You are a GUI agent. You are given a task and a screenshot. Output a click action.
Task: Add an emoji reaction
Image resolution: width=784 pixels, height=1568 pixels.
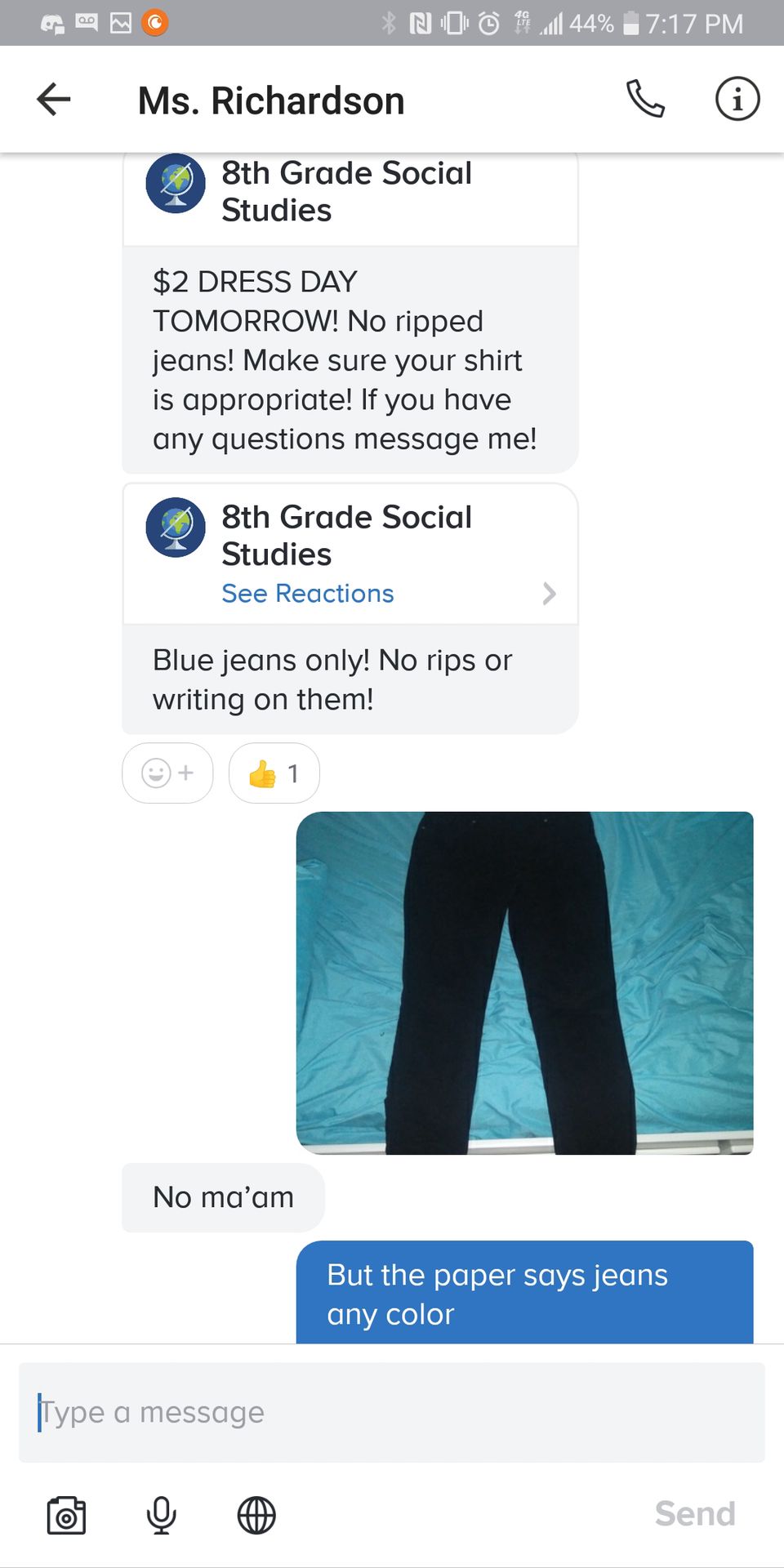click(167, 773)
